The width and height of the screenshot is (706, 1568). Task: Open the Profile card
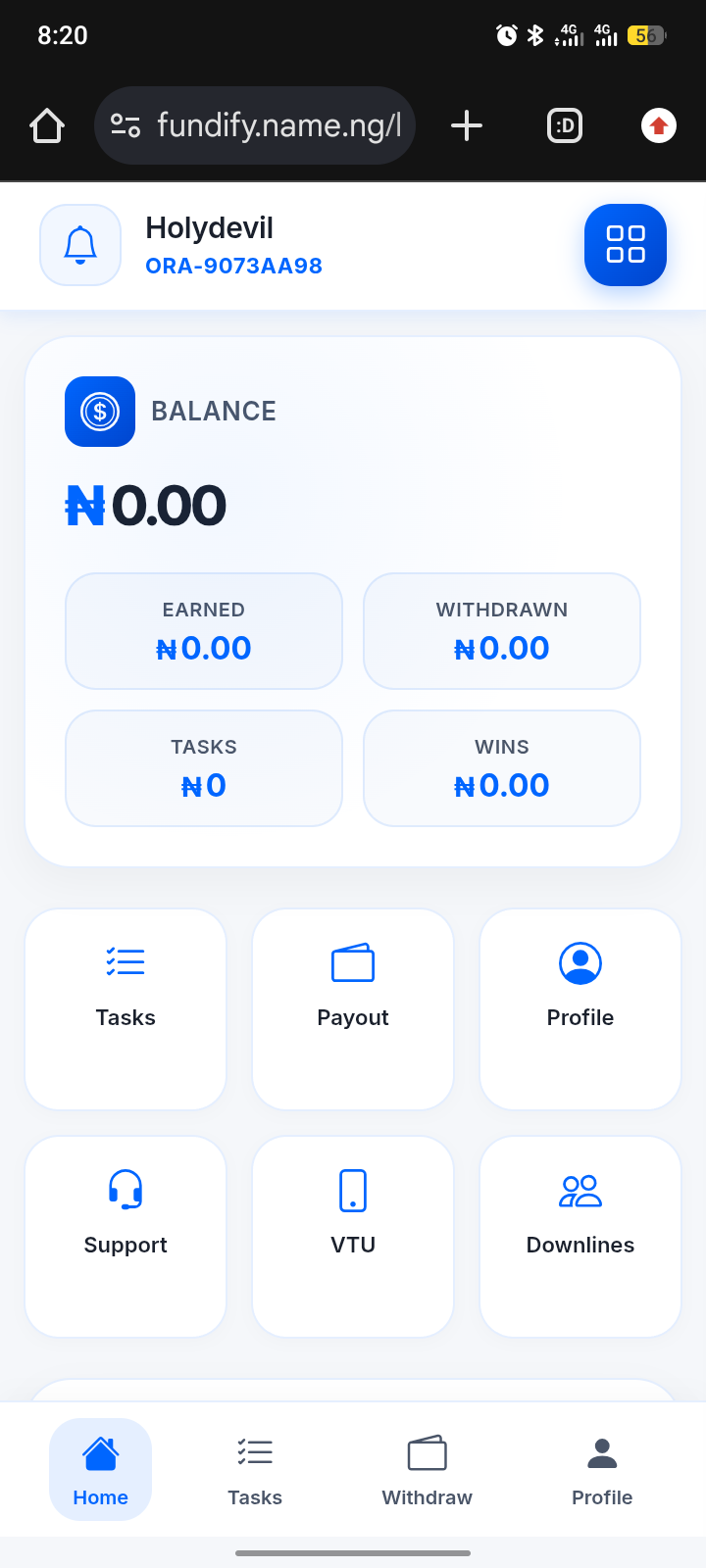tap(580, 1008)
